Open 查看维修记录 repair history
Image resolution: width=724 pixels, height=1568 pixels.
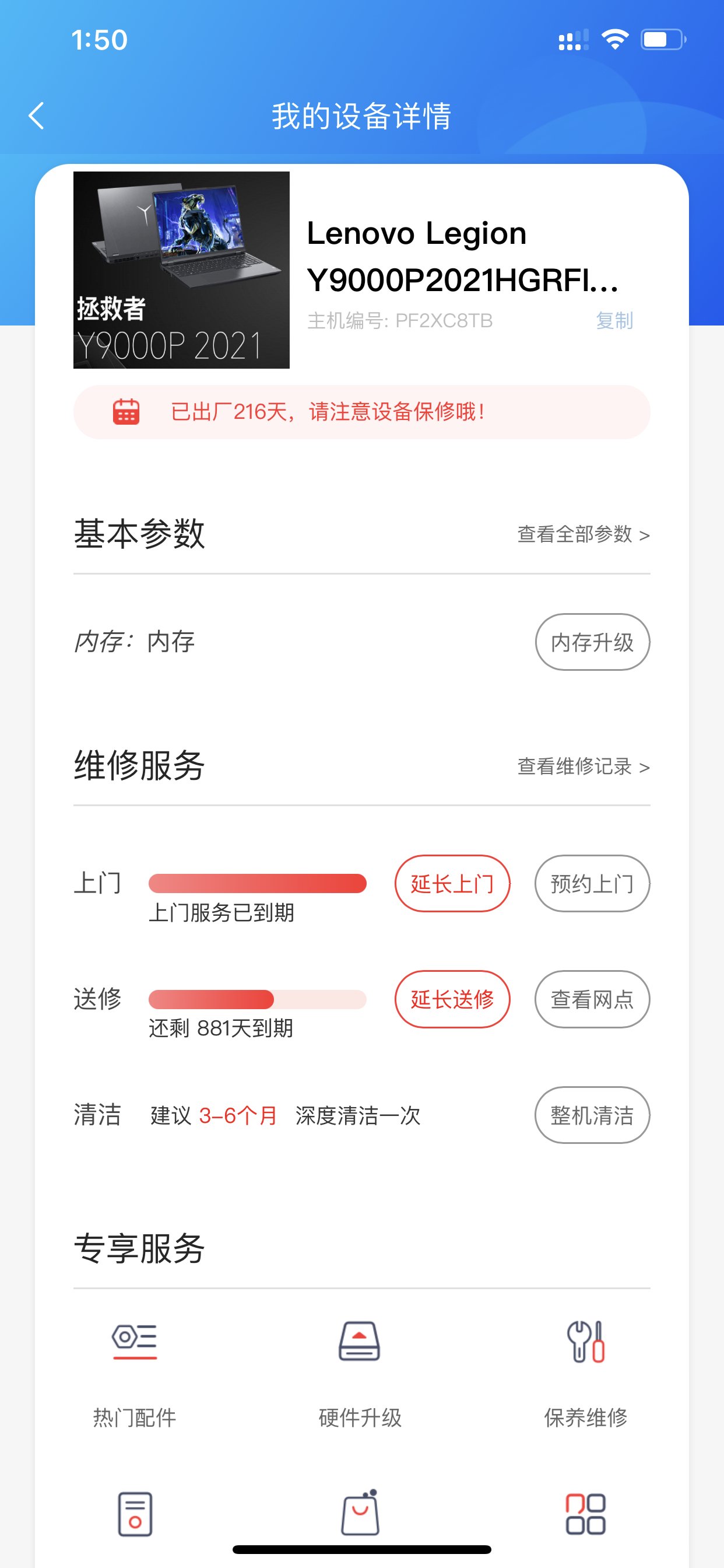click(x=584, y=767)
